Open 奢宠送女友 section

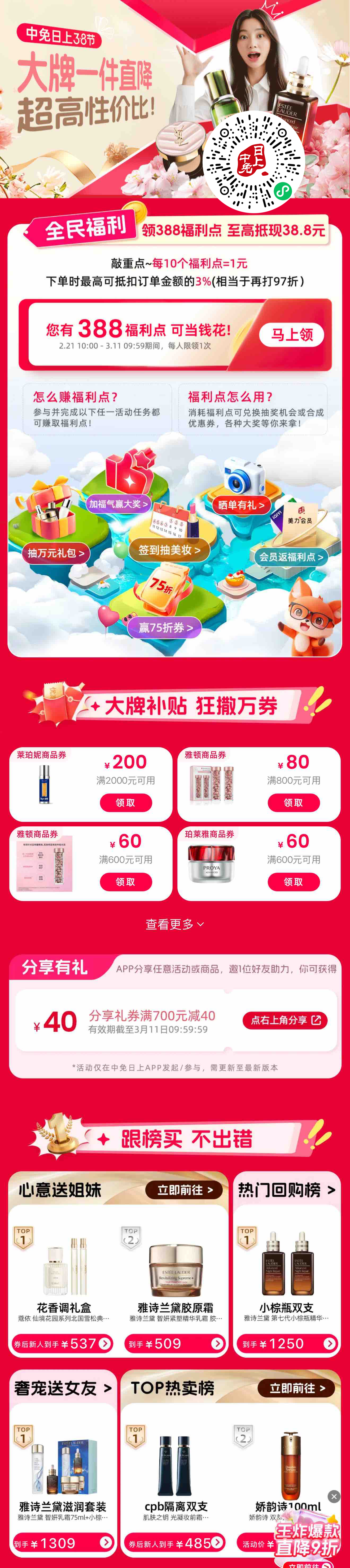click(63, 1388)
